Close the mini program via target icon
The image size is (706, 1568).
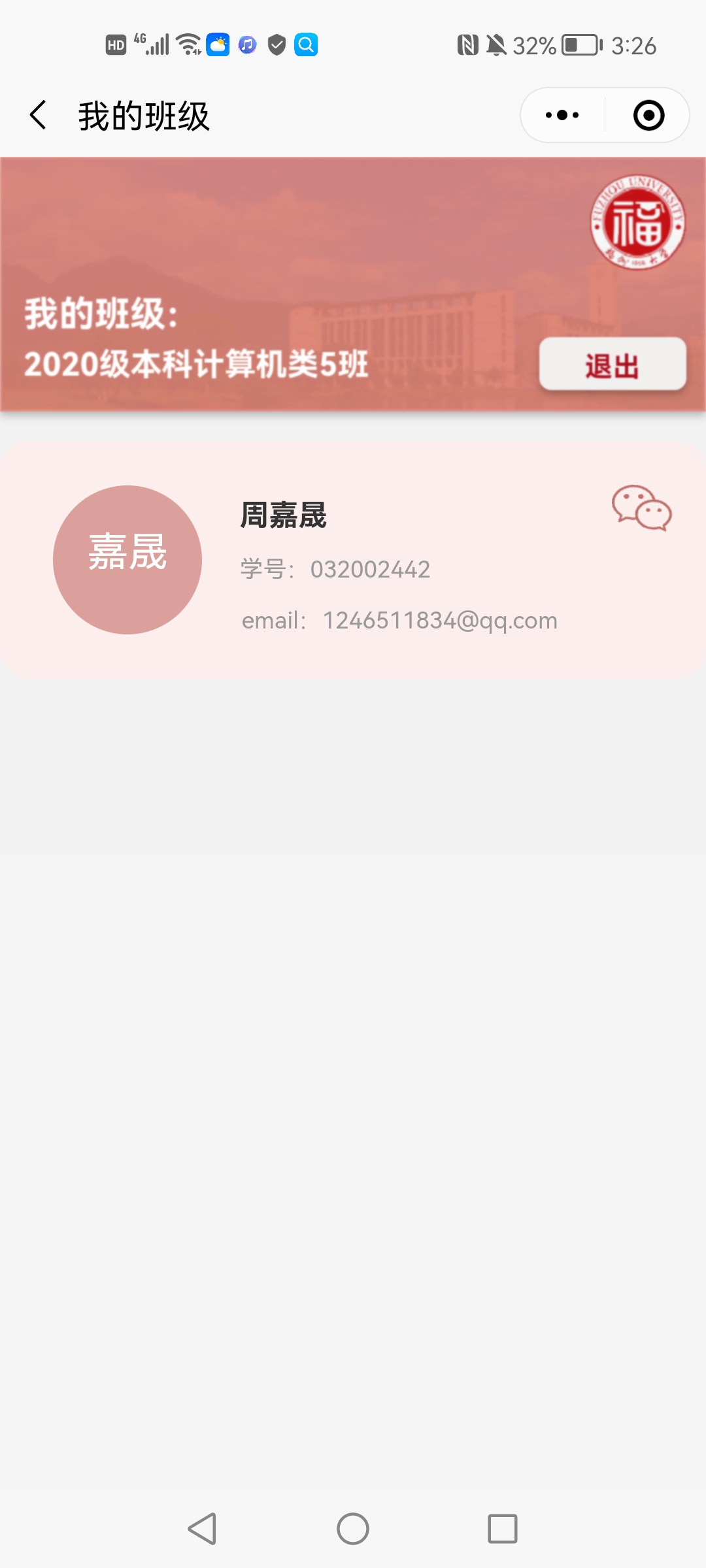[x=648, y=116]
